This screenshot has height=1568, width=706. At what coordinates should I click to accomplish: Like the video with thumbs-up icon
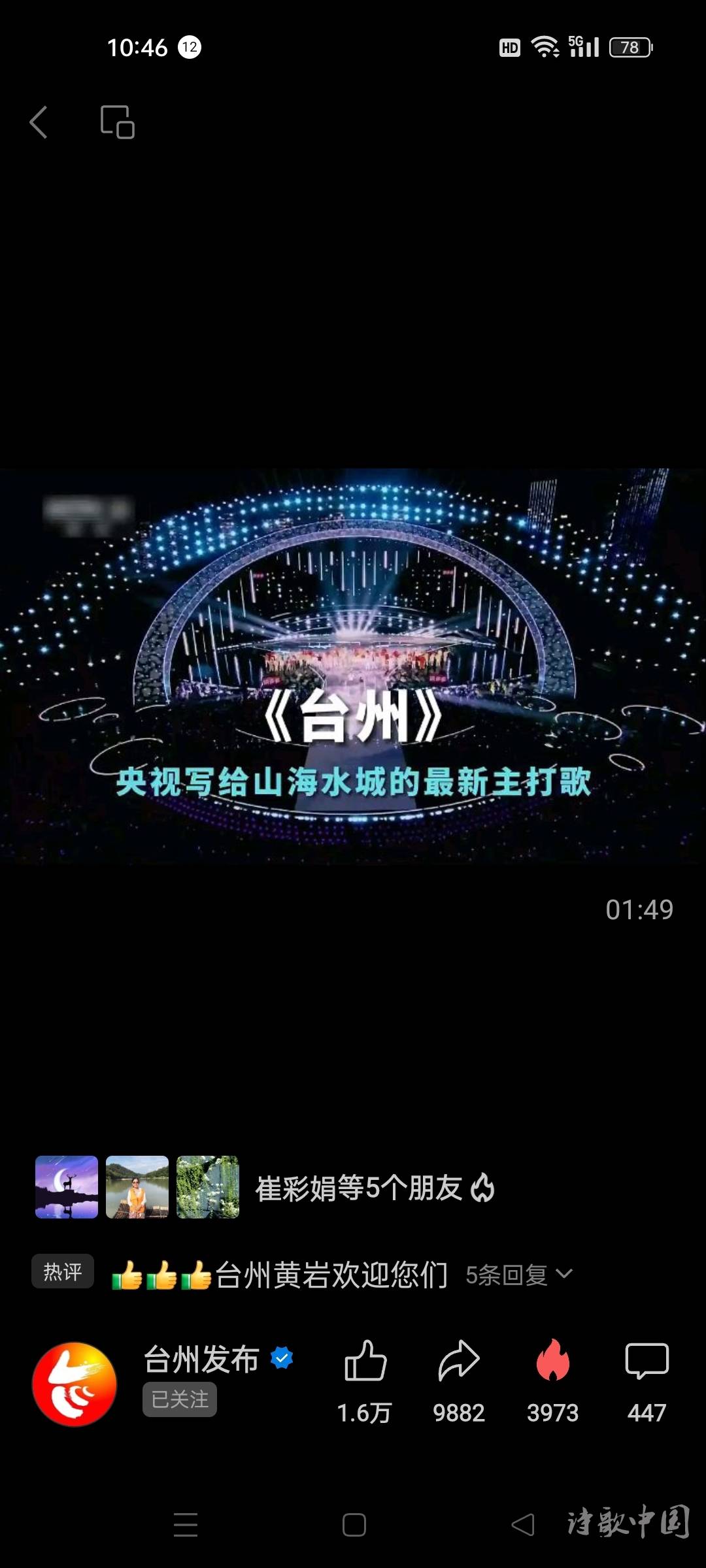coord(365,1362)
